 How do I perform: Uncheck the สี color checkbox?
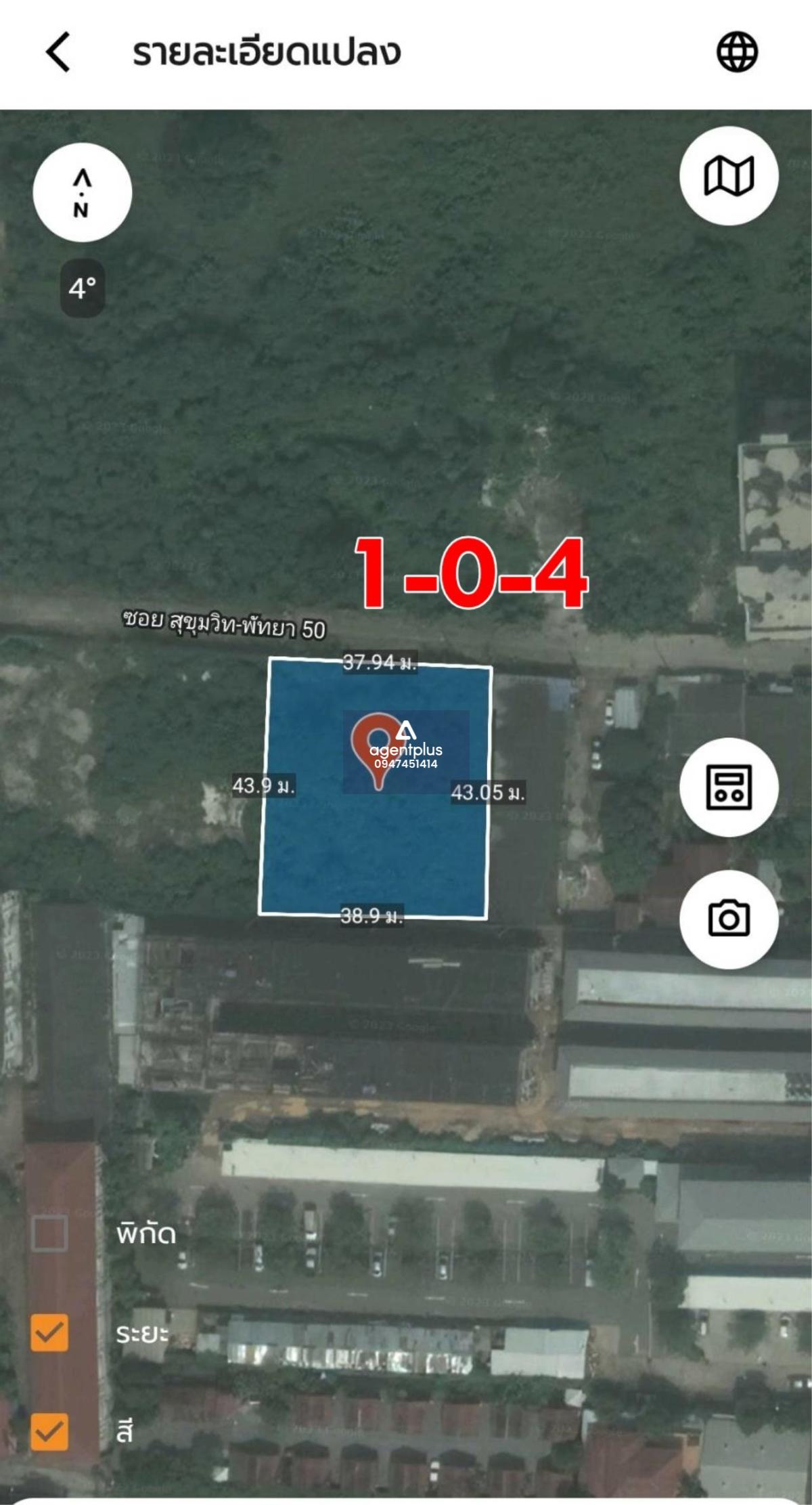click(x=49, y=1431)
